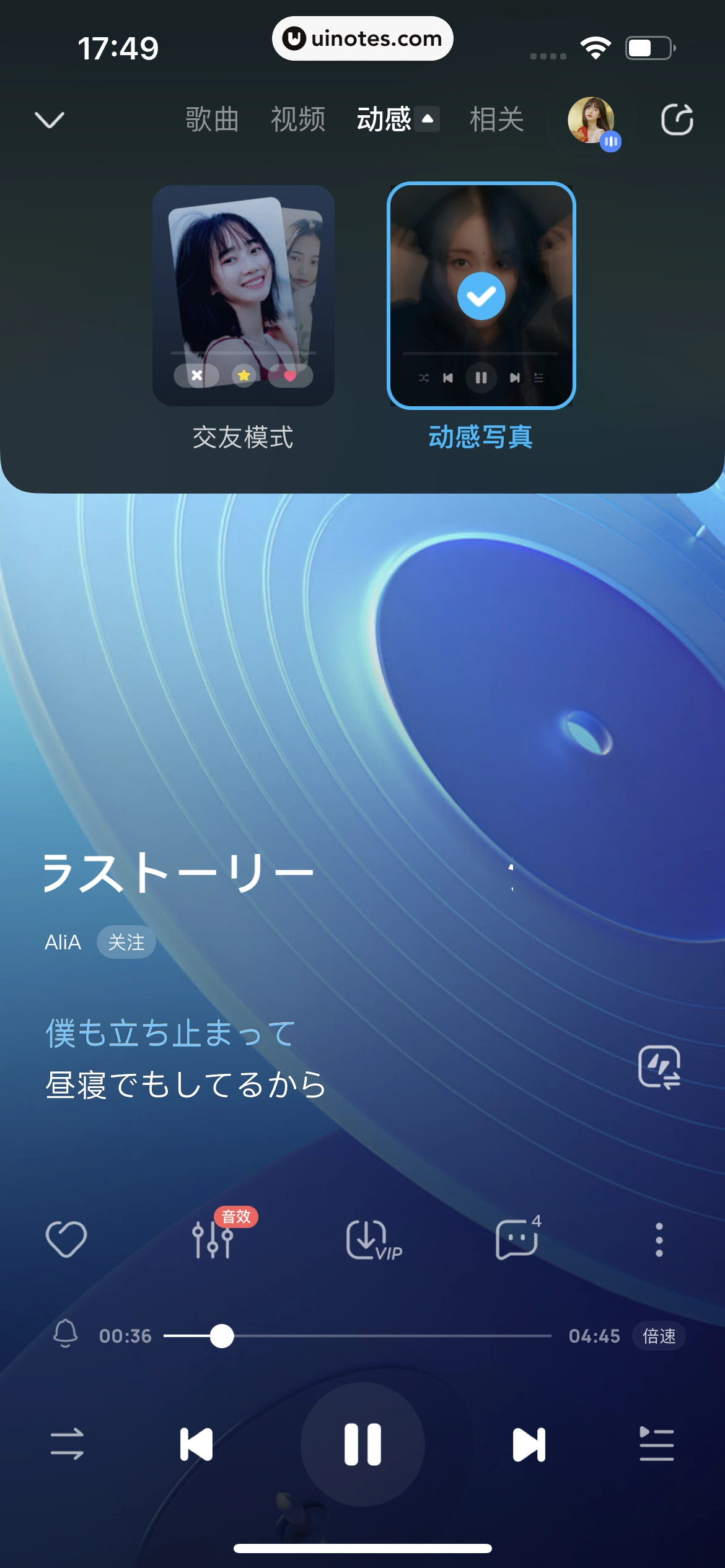Select 交友模式 mode card
Image resolution: width=725 pixels, height=1568 pixels.
pos(243,296)
